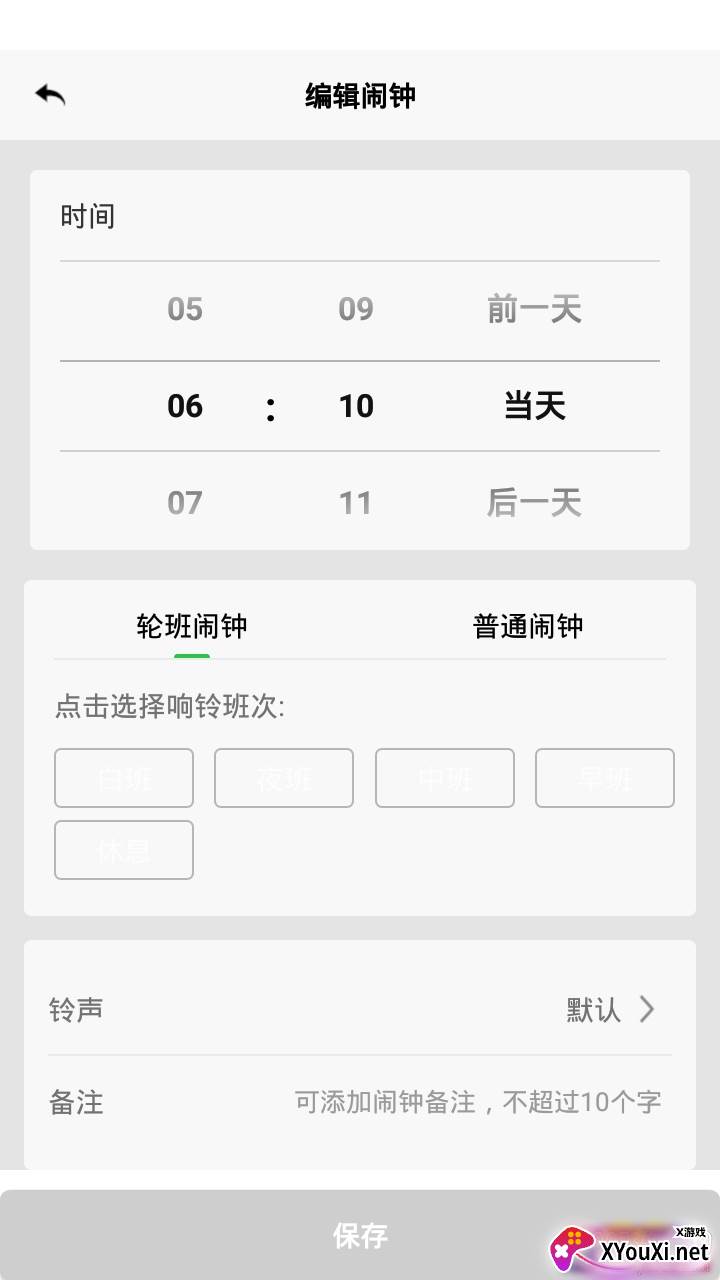
Task: Select the 早班 shift chip
Action: tap(605, 778)
